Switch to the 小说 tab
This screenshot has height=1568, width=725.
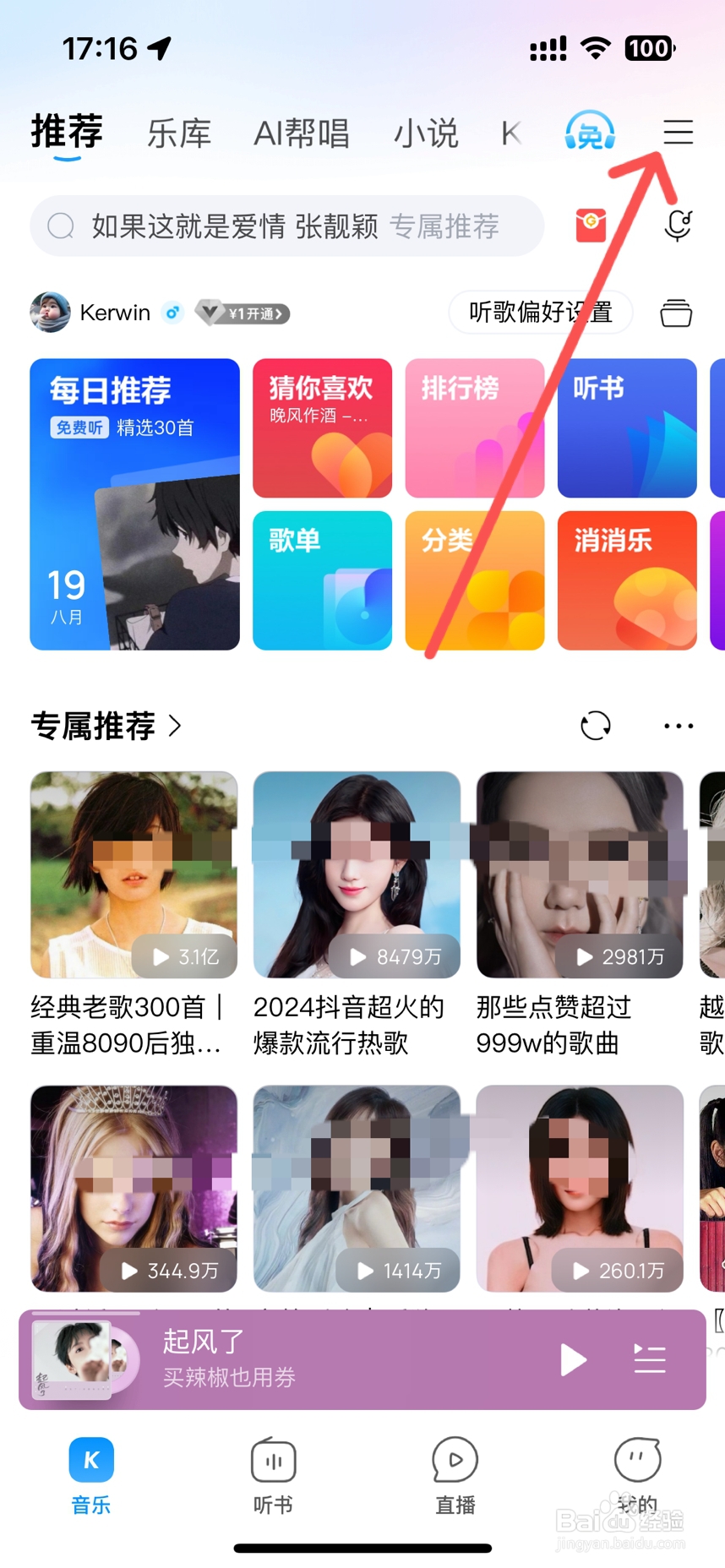[x=426, y=133]
